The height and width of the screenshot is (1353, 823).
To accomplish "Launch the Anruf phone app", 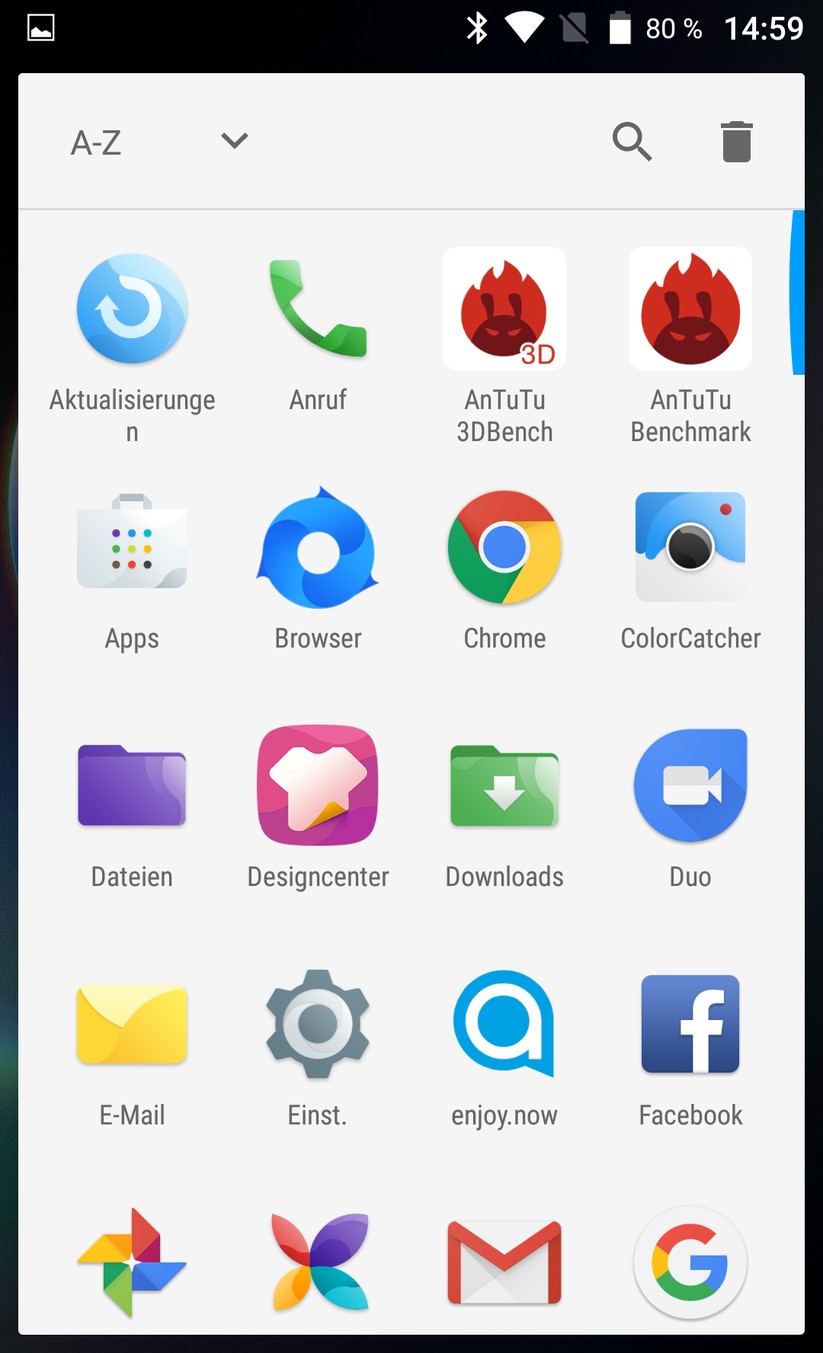I will pos(318,309).
